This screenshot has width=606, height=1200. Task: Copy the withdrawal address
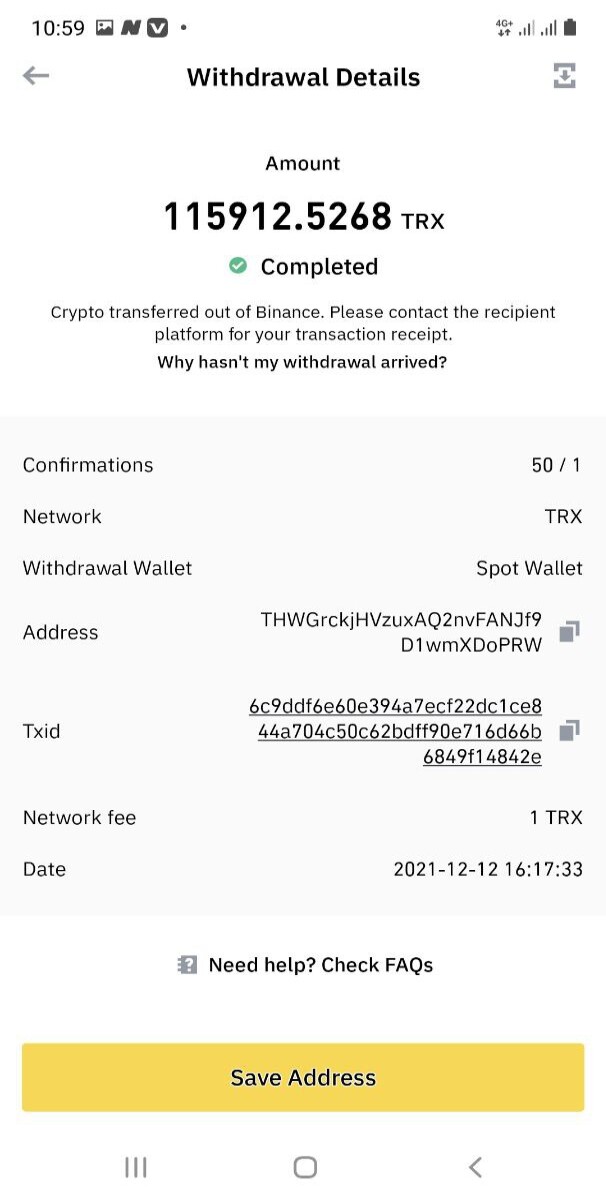pyautogui.click(x=569, y=632)
